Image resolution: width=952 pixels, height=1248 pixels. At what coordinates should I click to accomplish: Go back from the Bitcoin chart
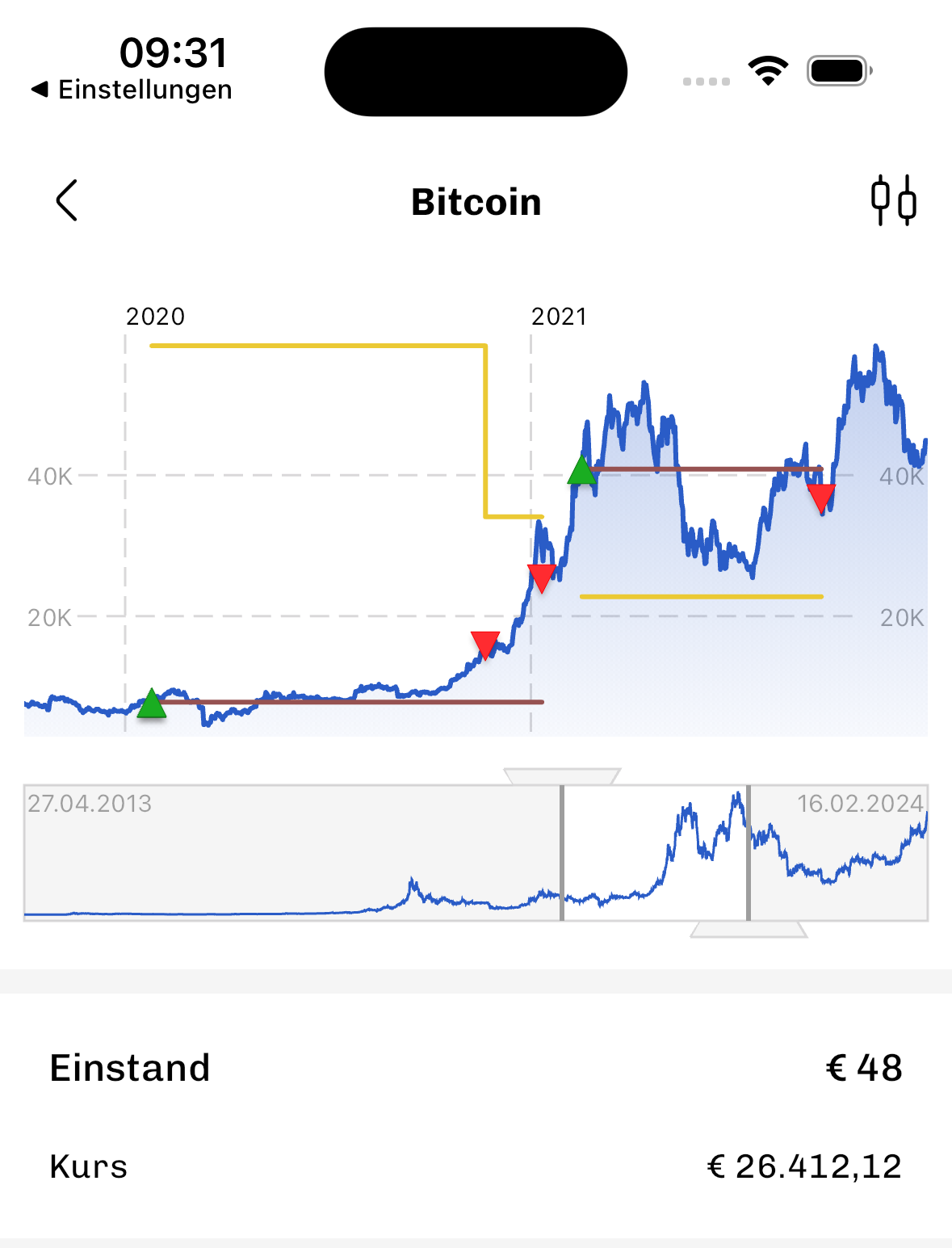click(x=67, y=200)
